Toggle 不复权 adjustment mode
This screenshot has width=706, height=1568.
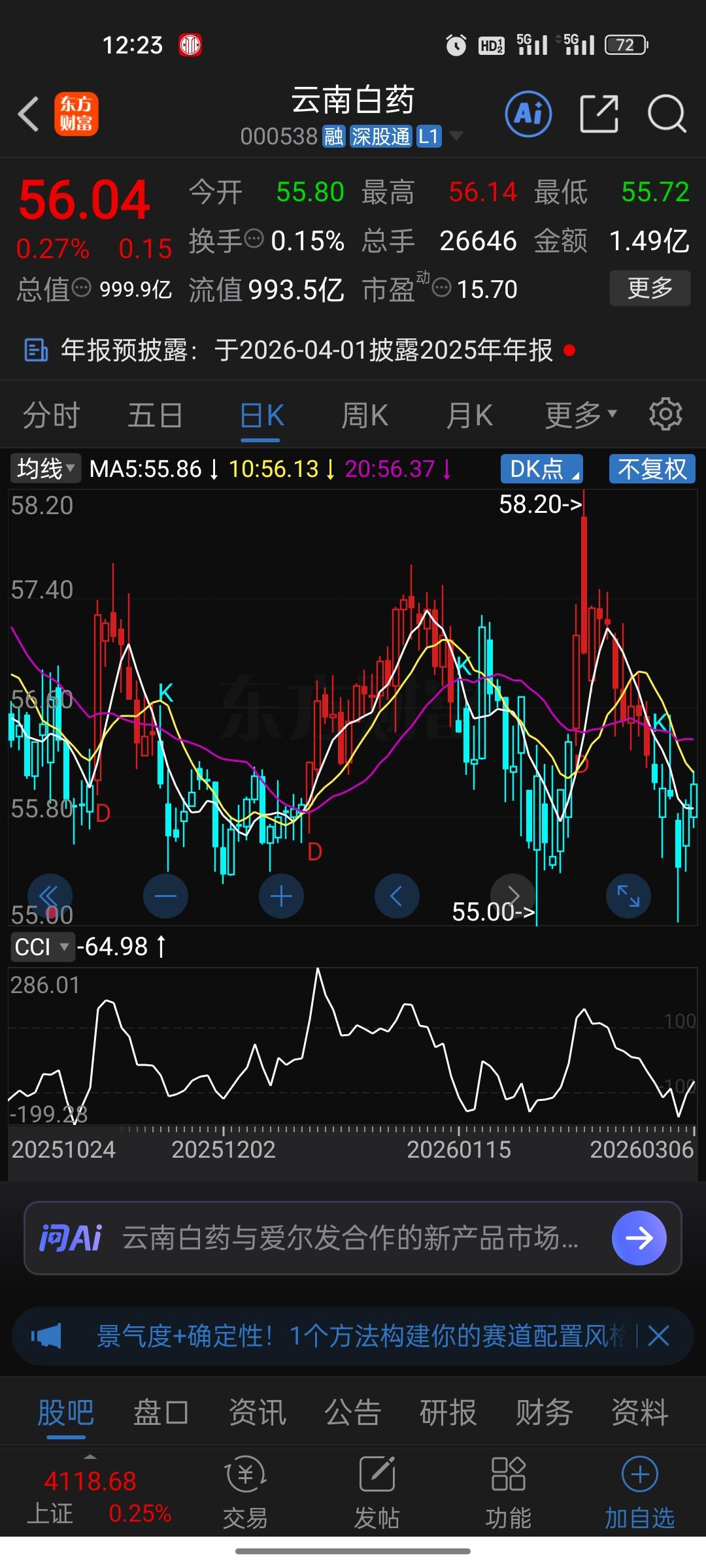tap(650, 468)
